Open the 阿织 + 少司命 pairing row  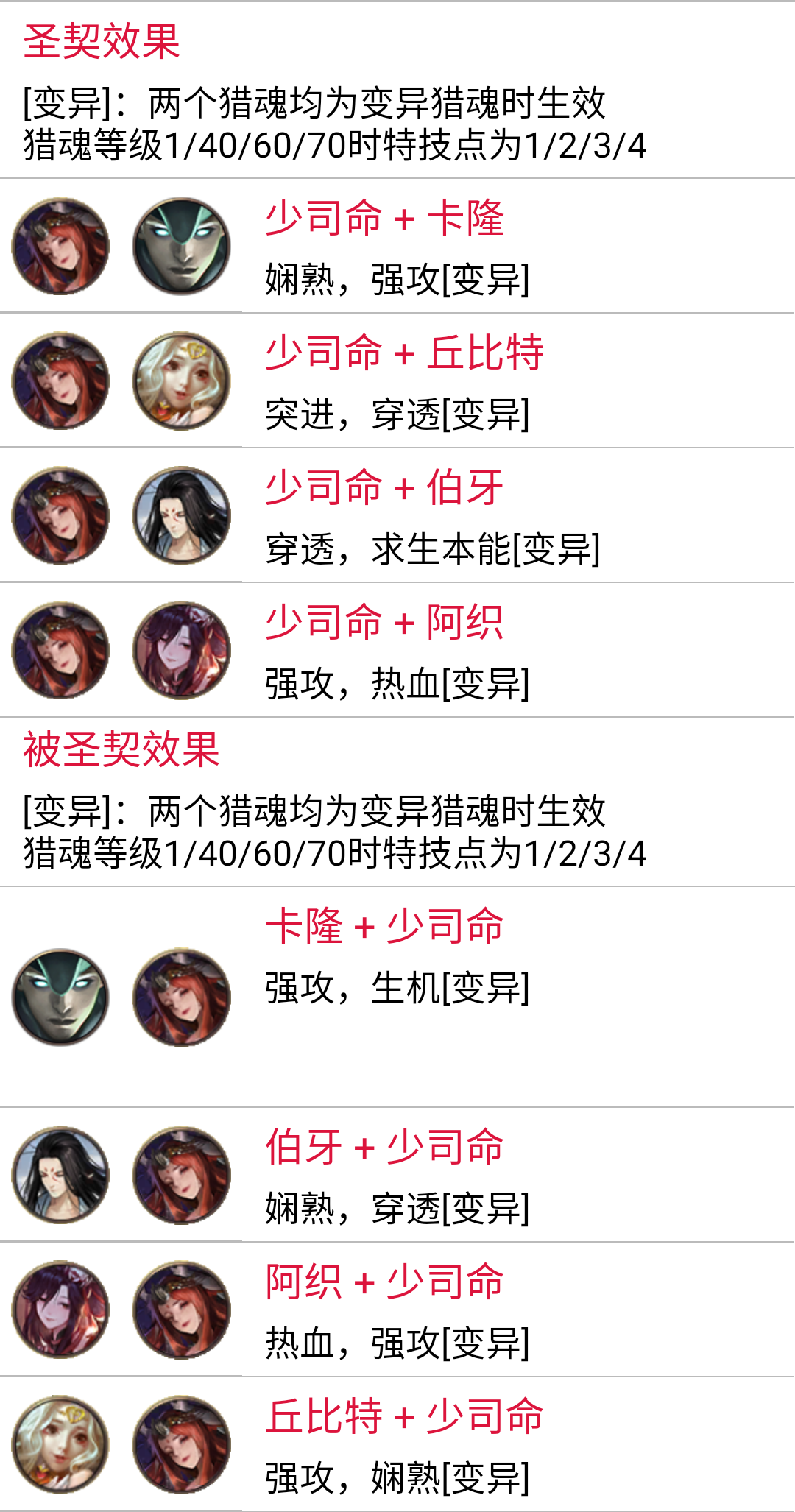point(397,1310)
